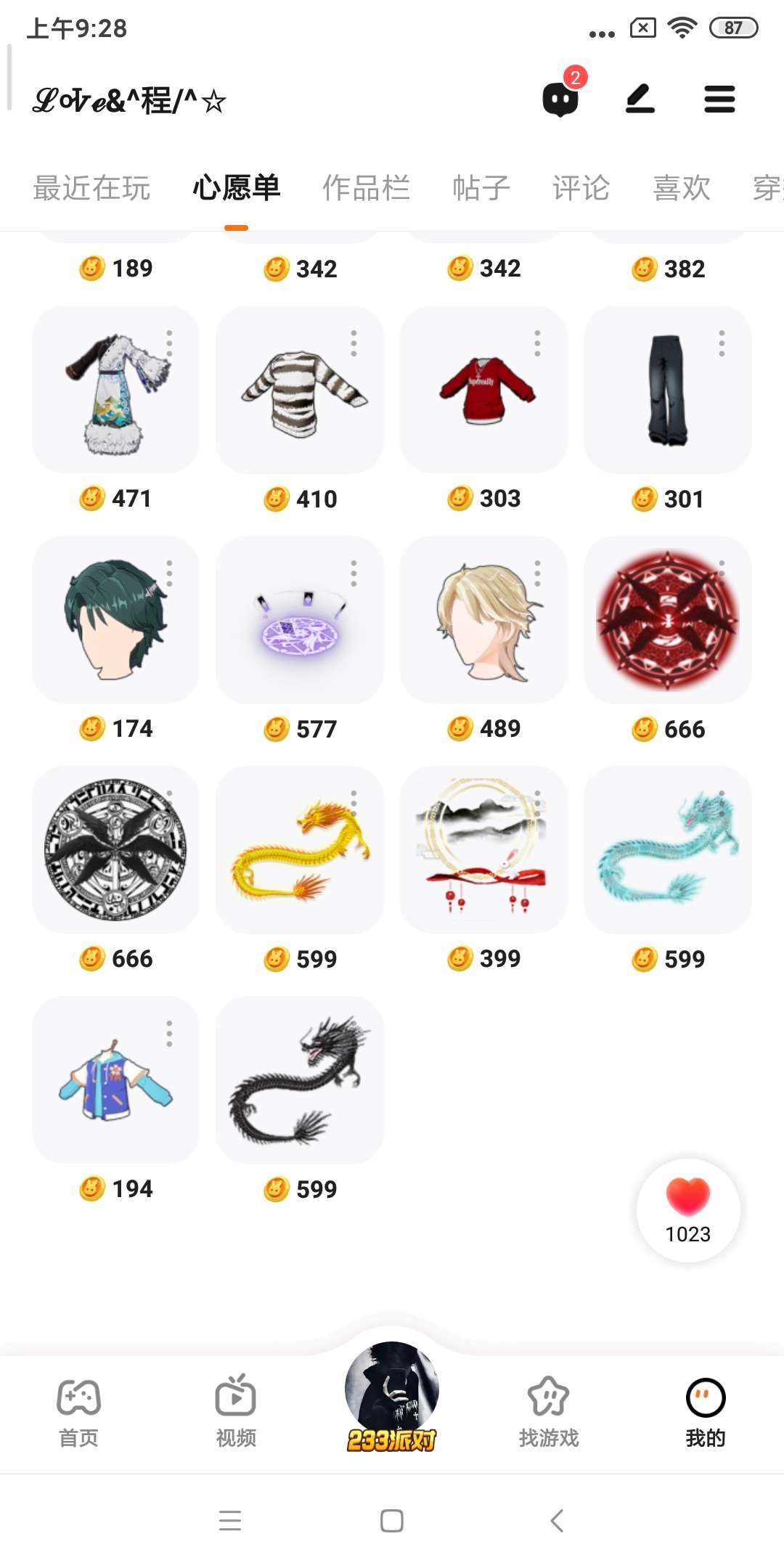Tap the system back button
This screenshot has height=1568, width=784.
(x=557, y=1521)
